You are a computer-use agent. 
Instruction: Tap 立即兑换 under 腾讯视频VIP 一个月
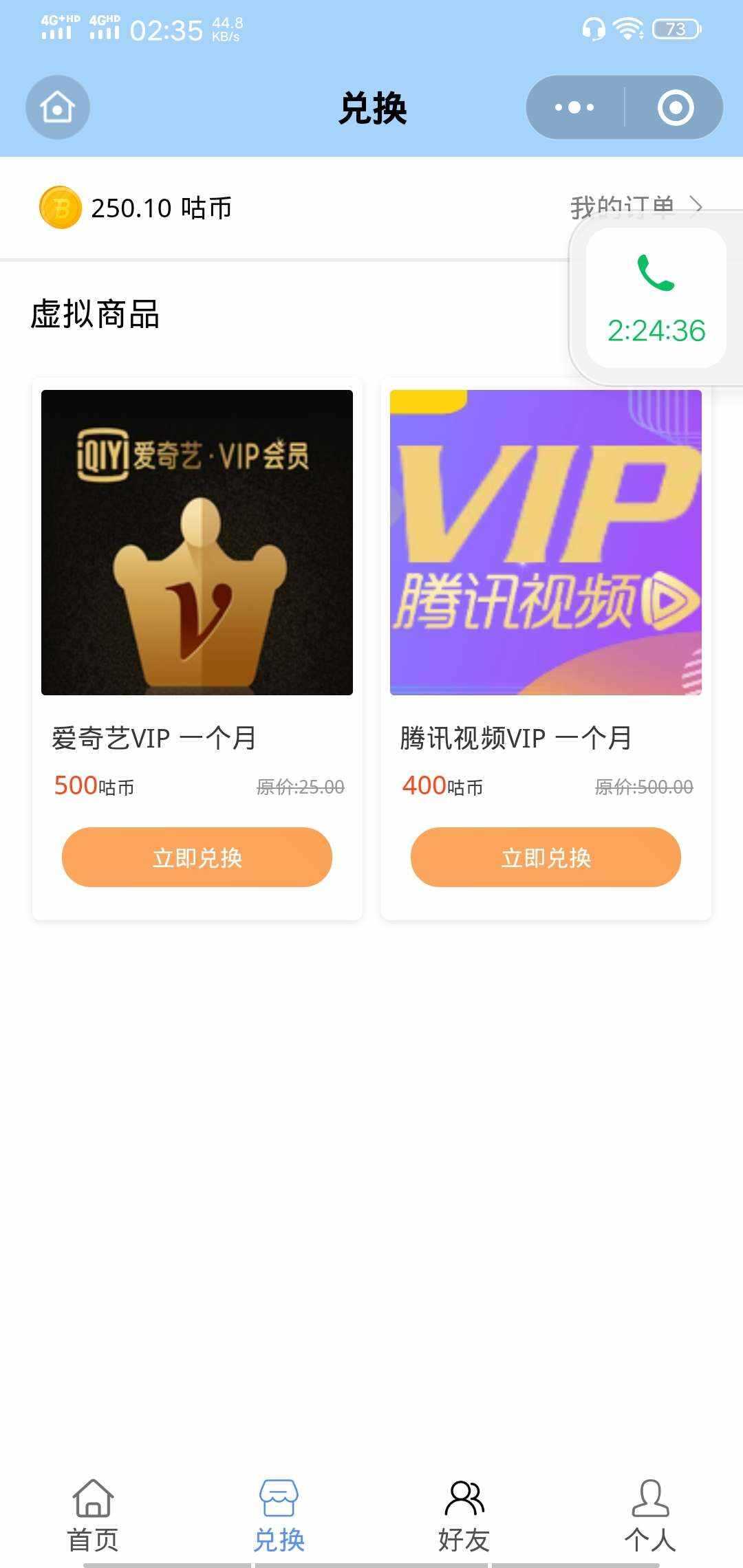544,857
